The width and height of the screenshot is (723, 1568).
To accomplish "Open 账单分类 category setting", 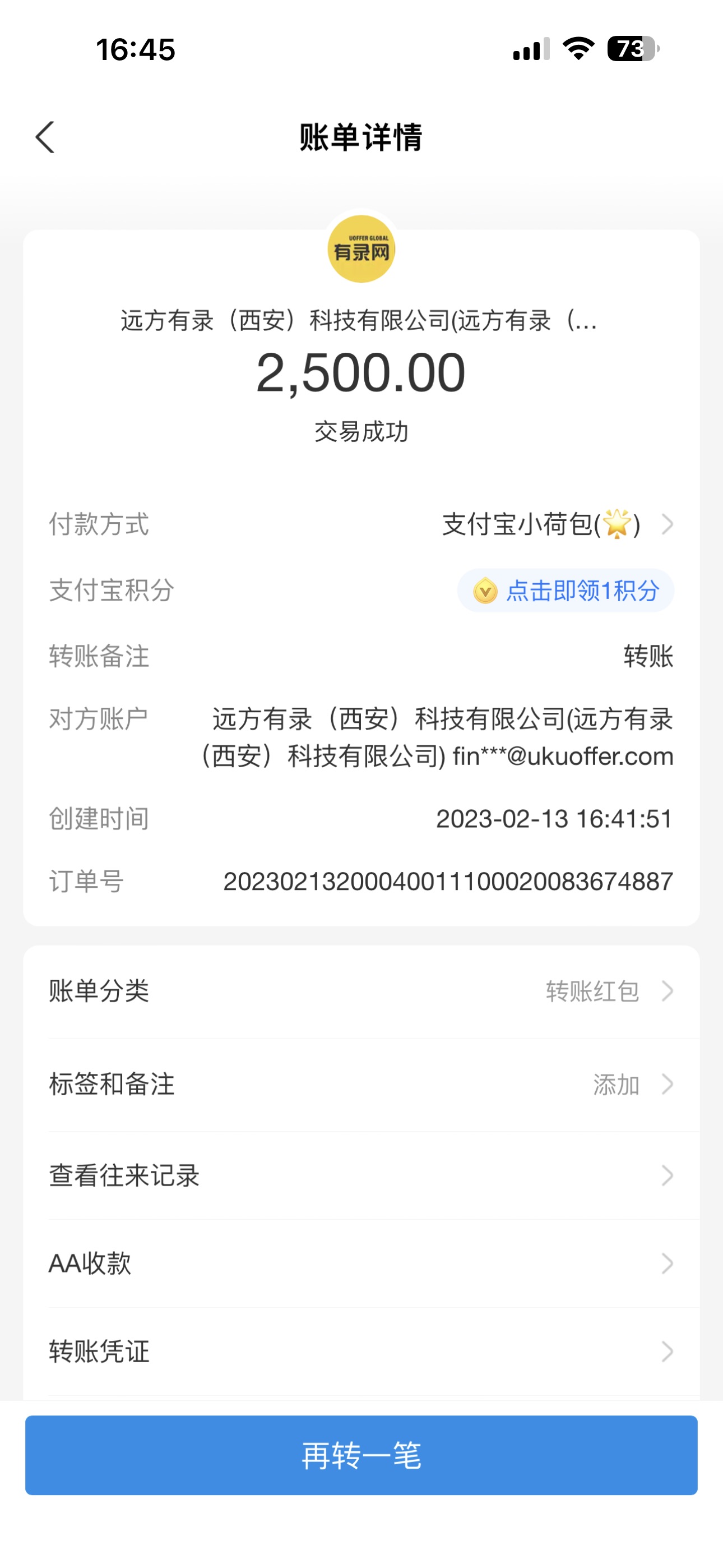I will click(361, 991).
